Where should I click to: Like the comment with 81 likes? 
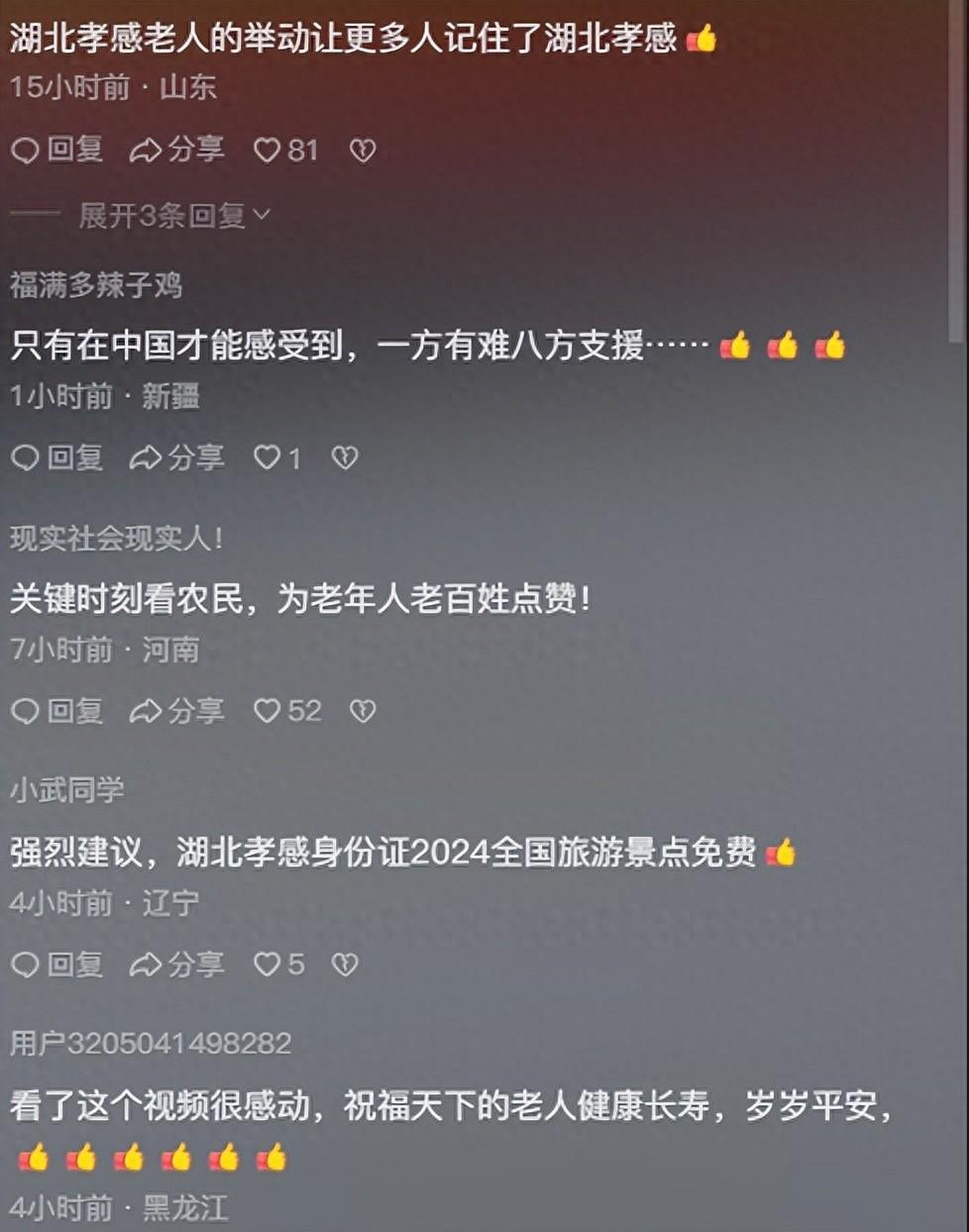pos(285,150)
